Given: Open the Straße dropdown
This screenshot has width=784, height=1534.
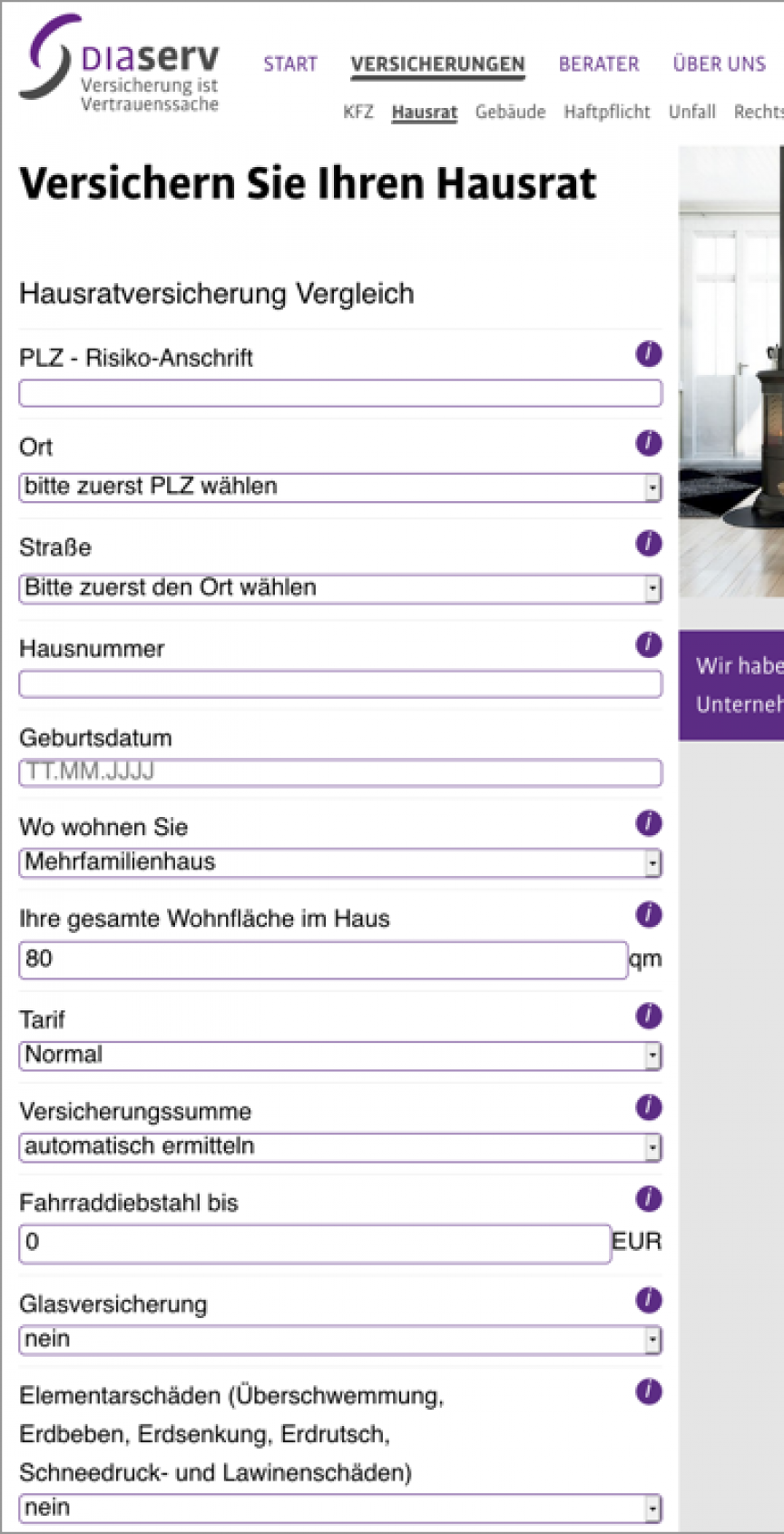Looking at the screenshot, I should (x=340, y=588).
